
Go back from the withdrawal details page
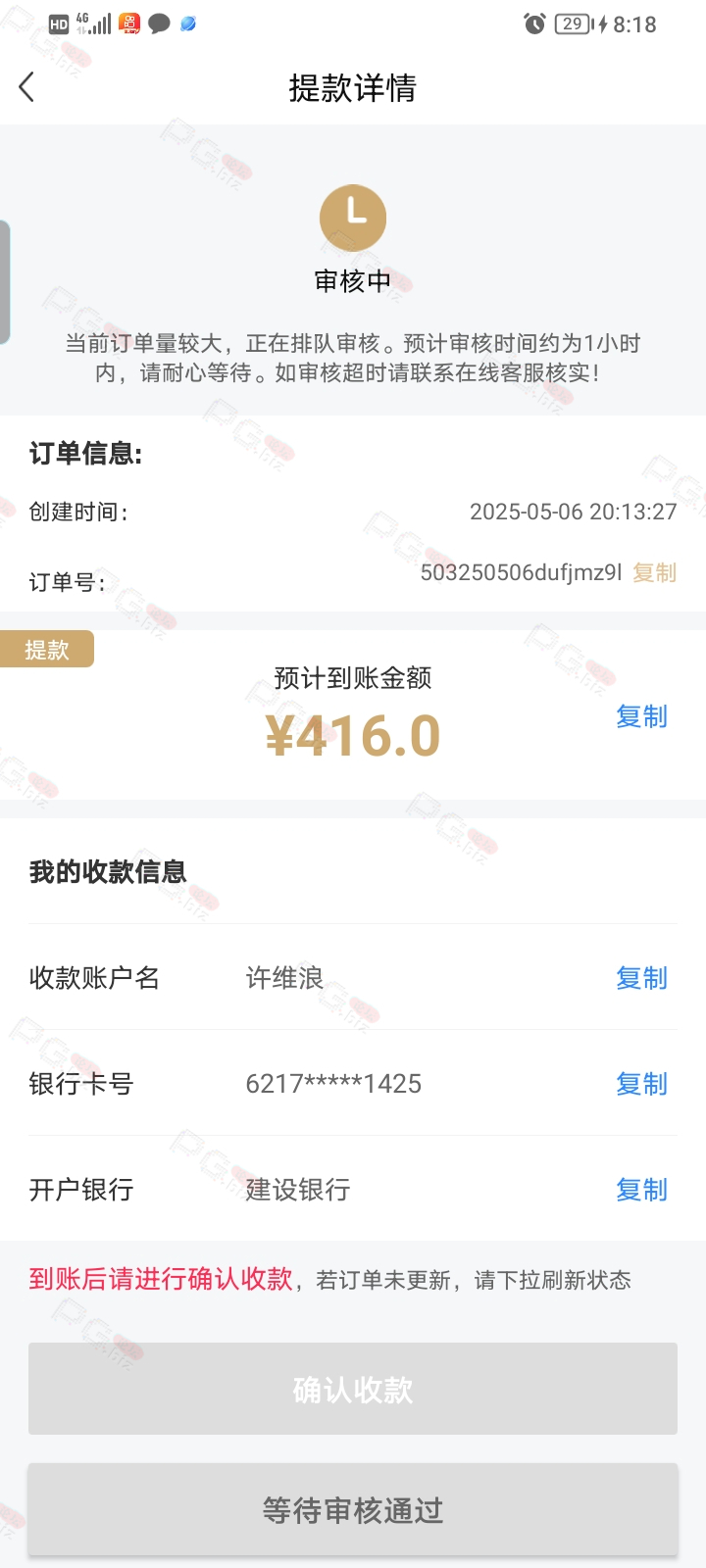pos(27,87)
